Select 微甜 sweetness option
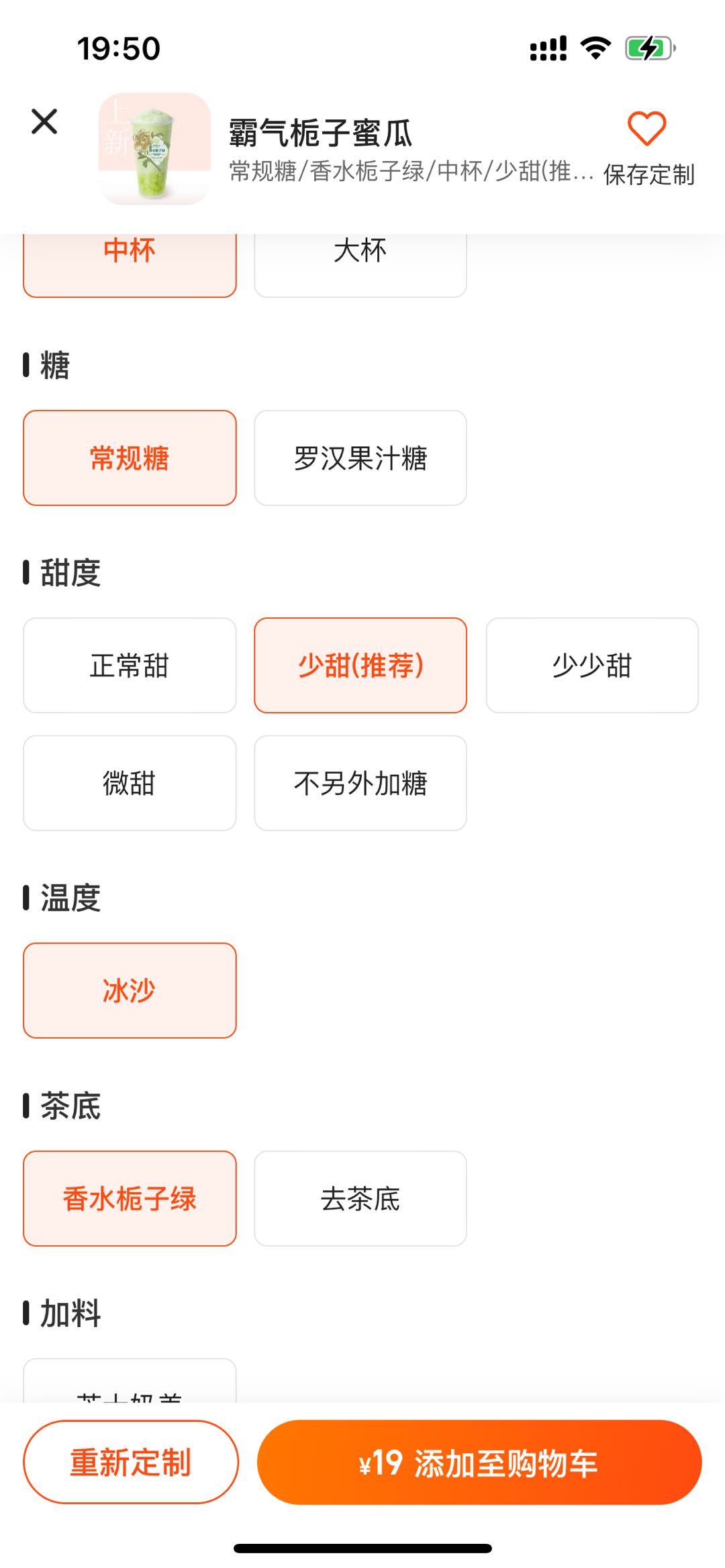The height and width of the screenshot is (1568, 725). 130,783
